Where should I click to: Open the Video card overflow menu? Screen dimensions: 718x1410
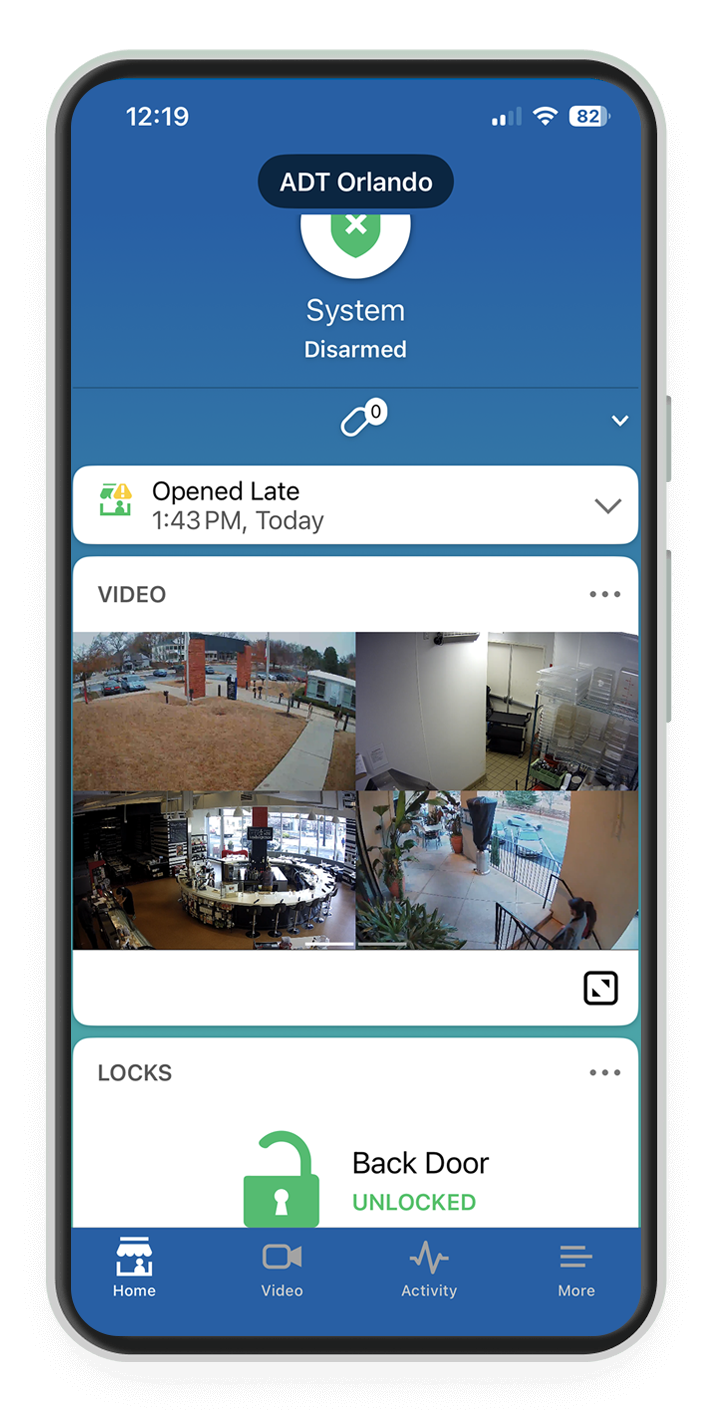[x=605, y=594]
